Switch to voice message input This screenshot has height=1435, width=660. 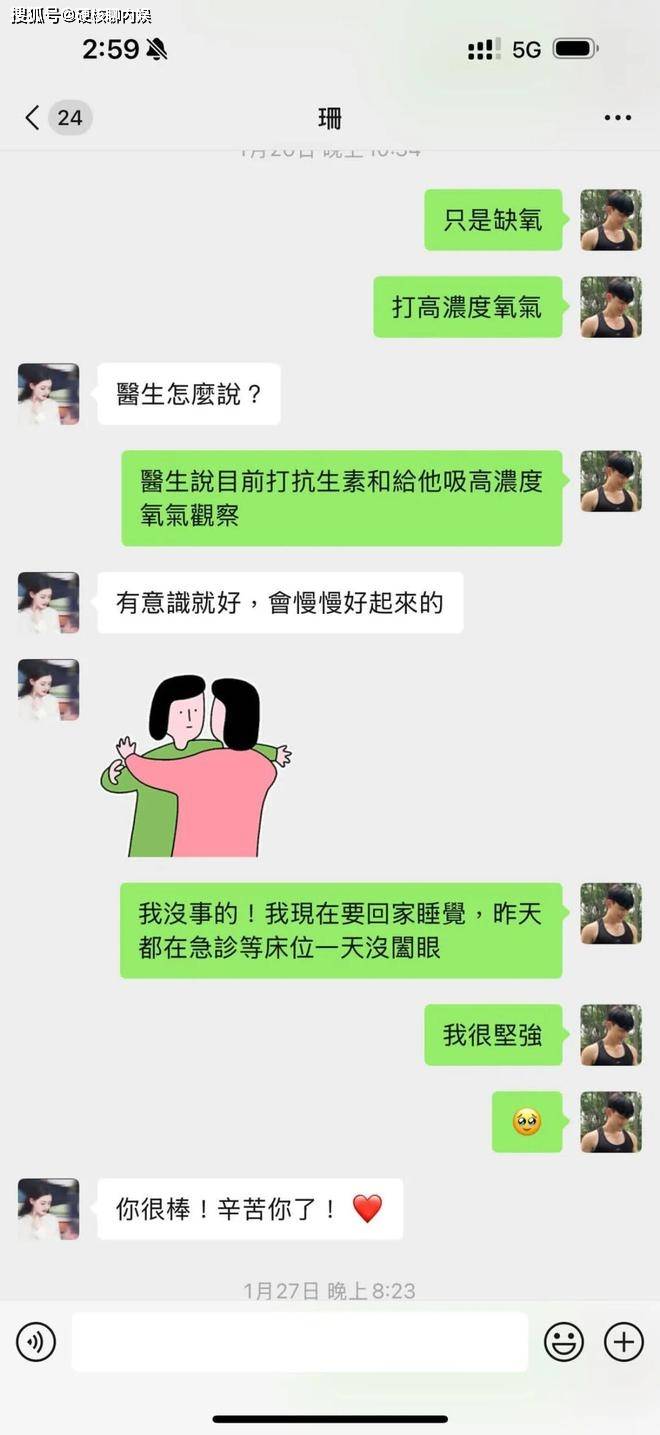coord(36,1341)
